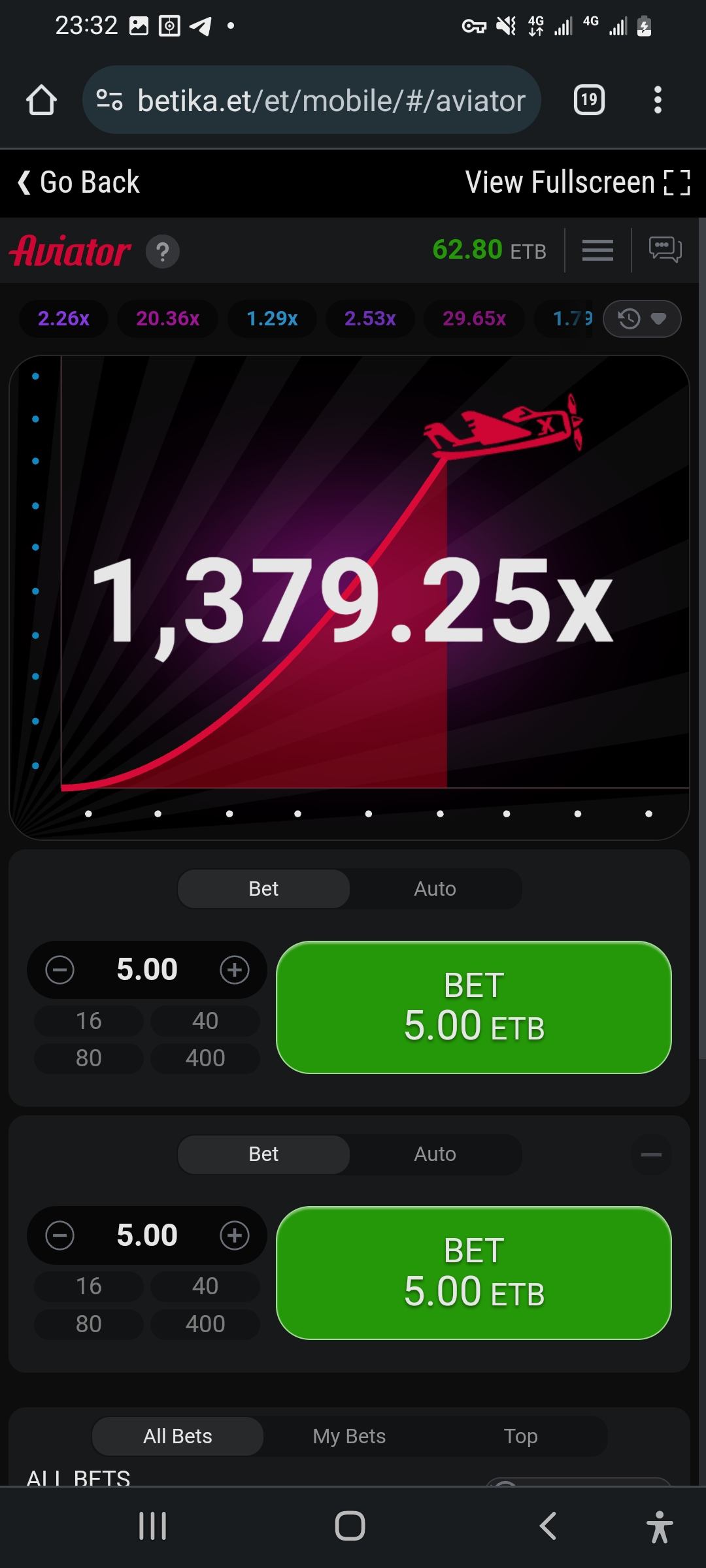Choose quick amount 80 in second panel
The width and height of the screenshot is (706, 1568).
tap(89, 1324)
